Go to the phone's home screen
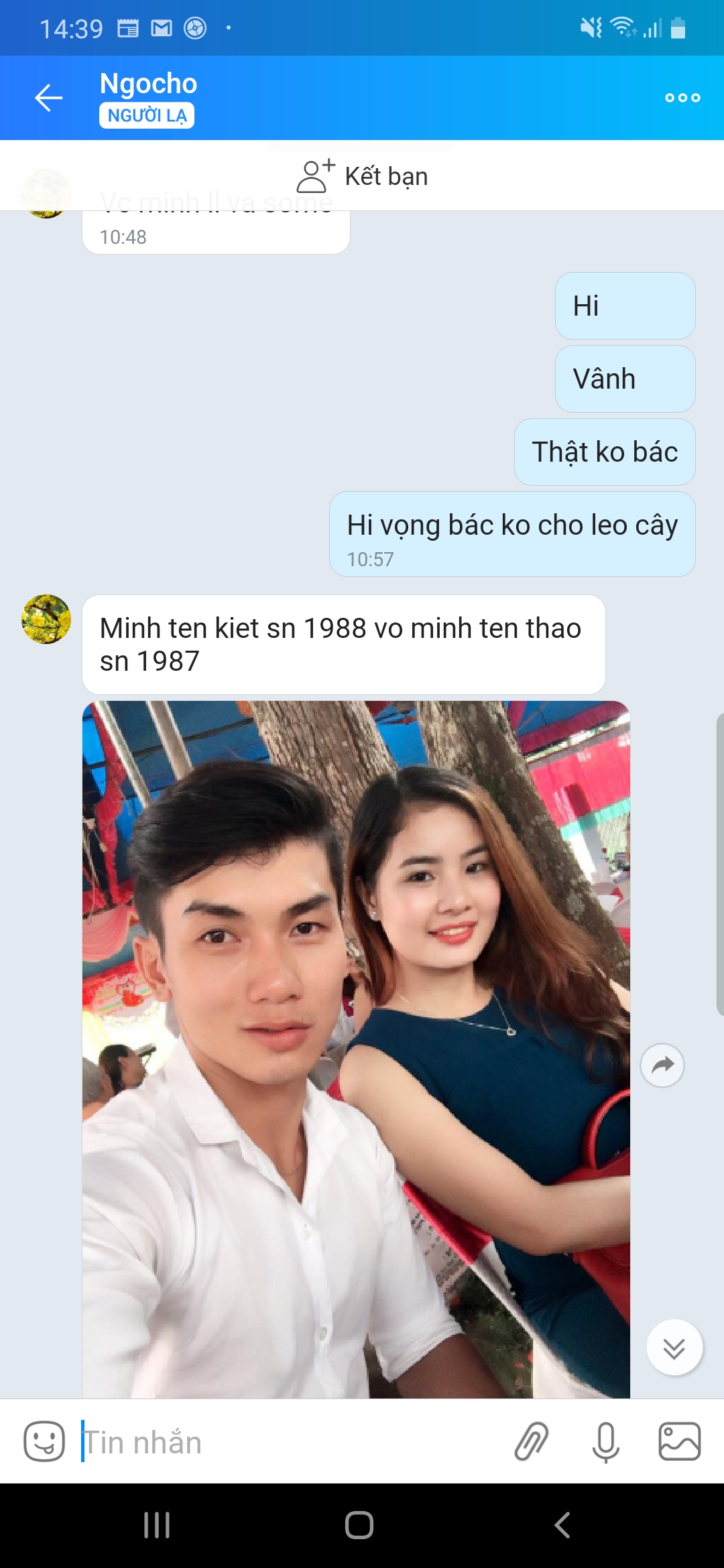724x1568 pixels. [x=359, y=1525]
